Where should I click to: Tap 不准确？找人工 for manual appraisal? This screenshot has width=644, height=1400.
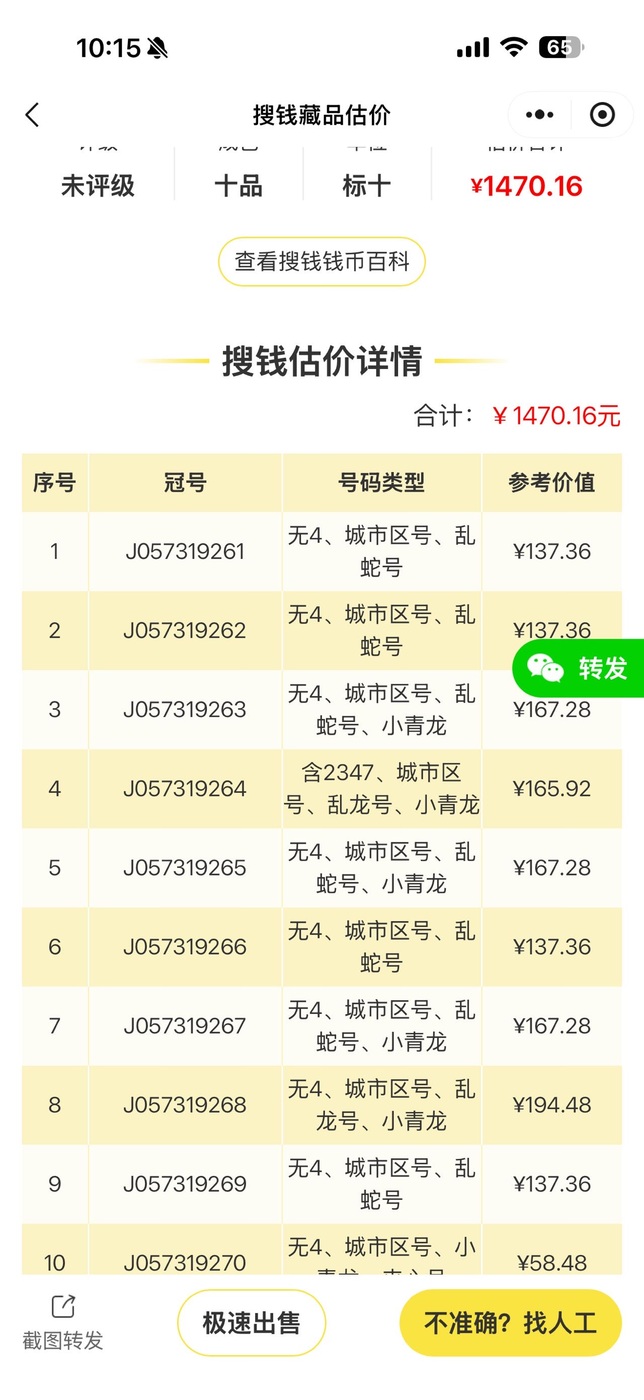510,1323
